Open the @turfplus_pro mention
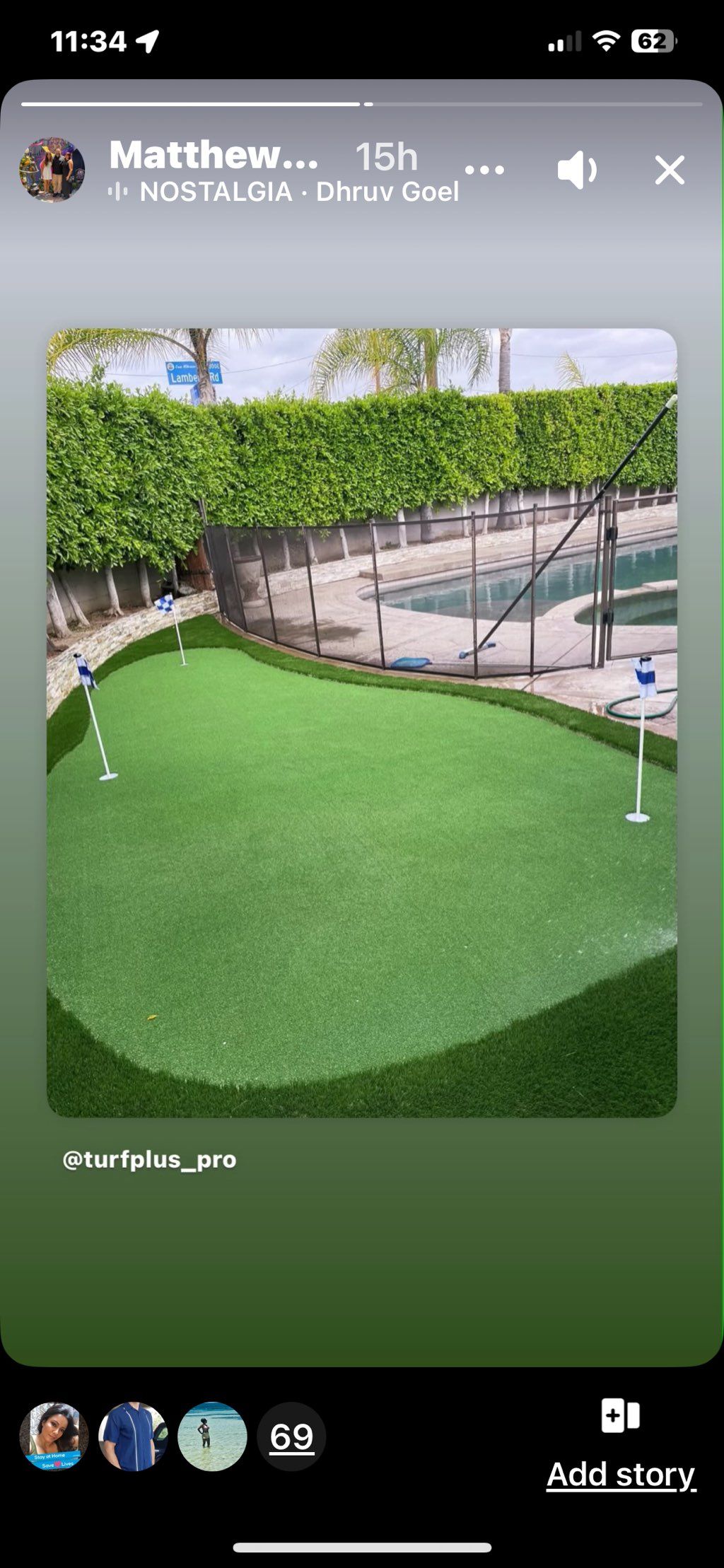The image size is (724, 1568). pos(149,1159)
